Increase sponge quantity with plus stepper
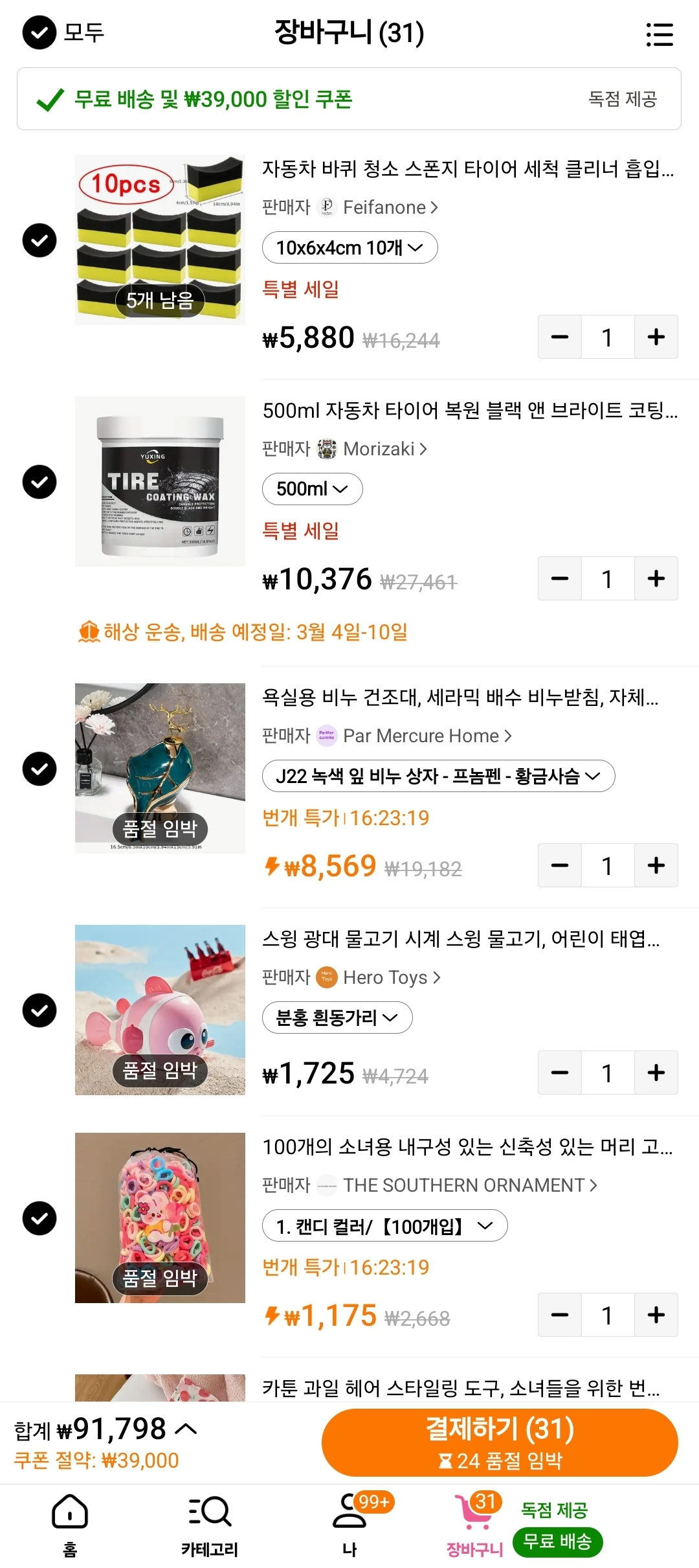This screenshot has width=699, height=1568. pyautogui.click(x=656, y=337)
